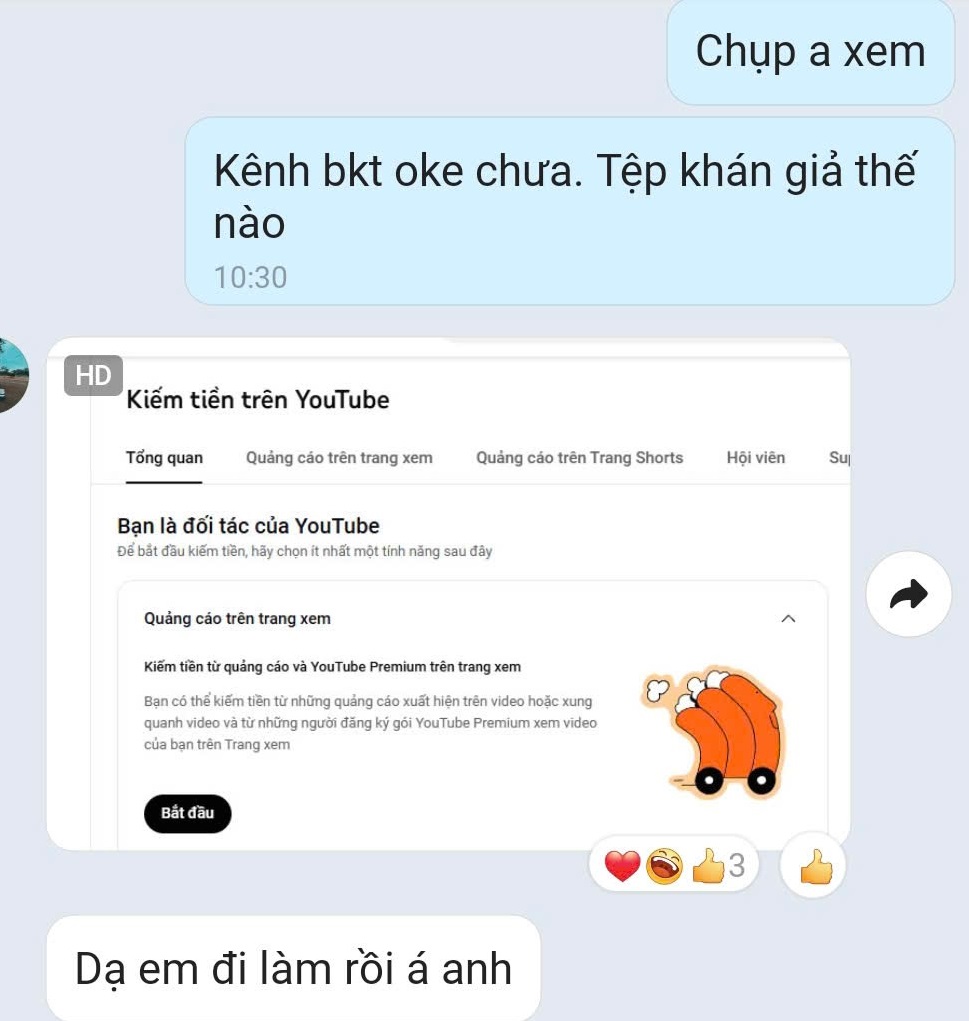Open the sender's profile avatar
The height and width of the screenshot is (1021, 969).
12,375
